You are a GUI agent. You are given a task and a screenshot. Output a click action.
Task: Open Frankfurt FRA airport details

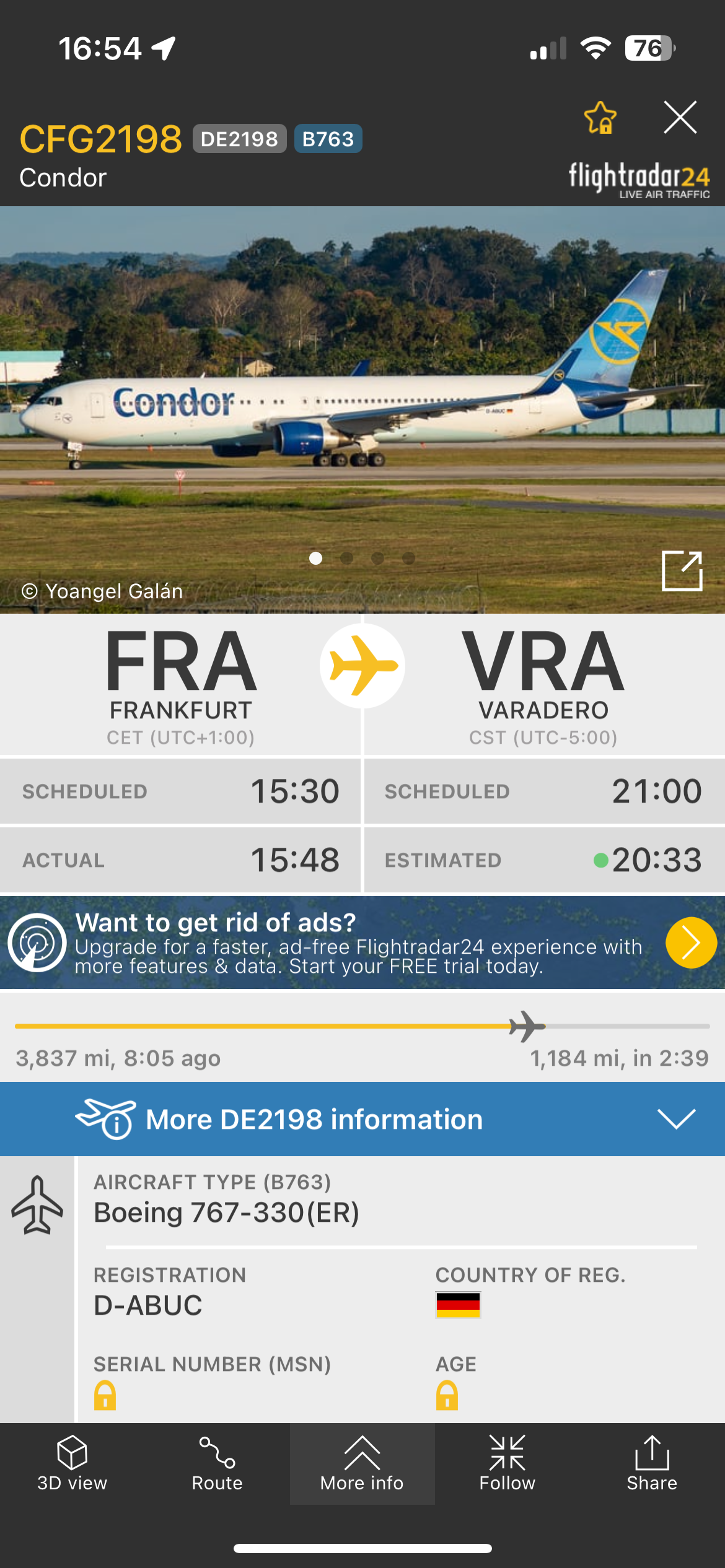point(180,684)
